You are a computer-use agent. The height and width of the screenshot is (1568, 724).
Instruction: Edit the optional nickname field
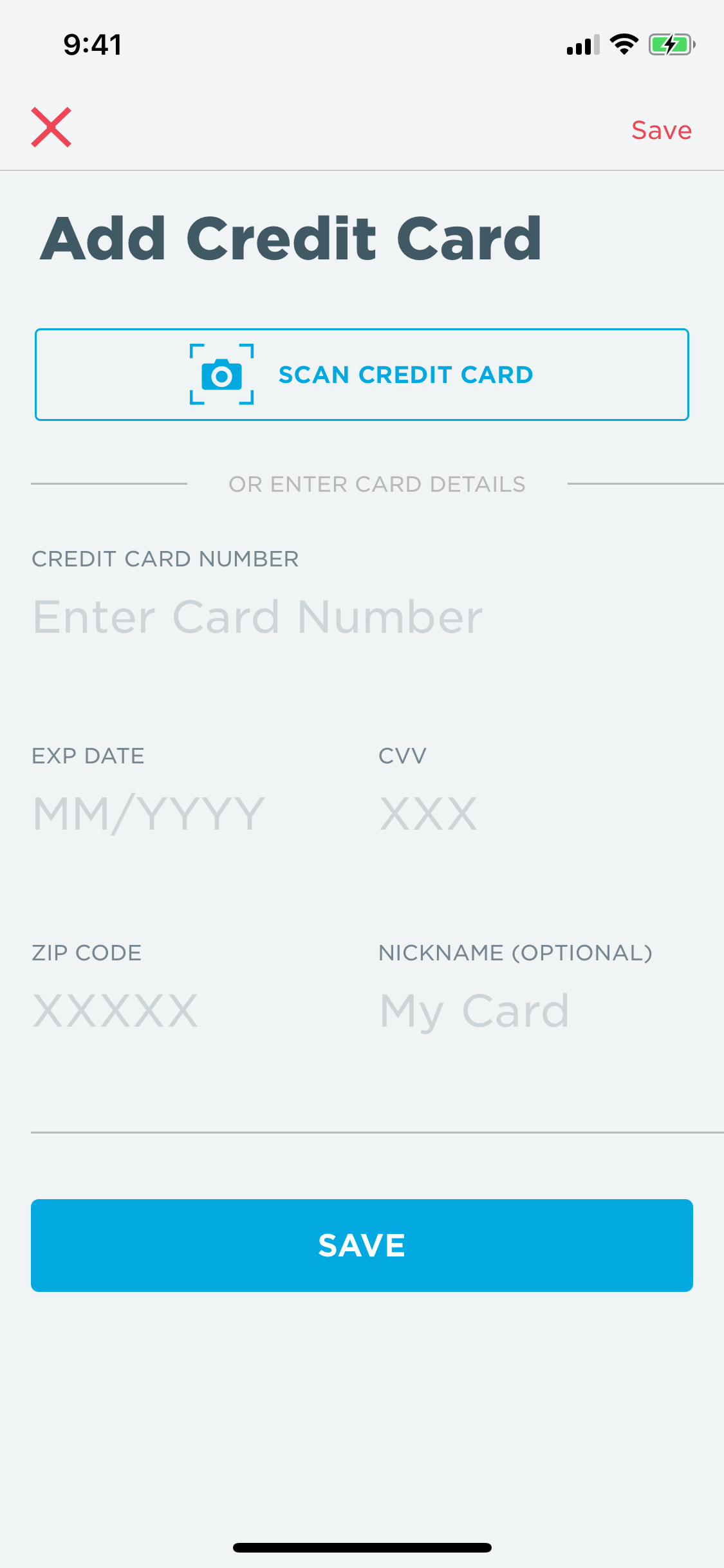[534, 1011]
